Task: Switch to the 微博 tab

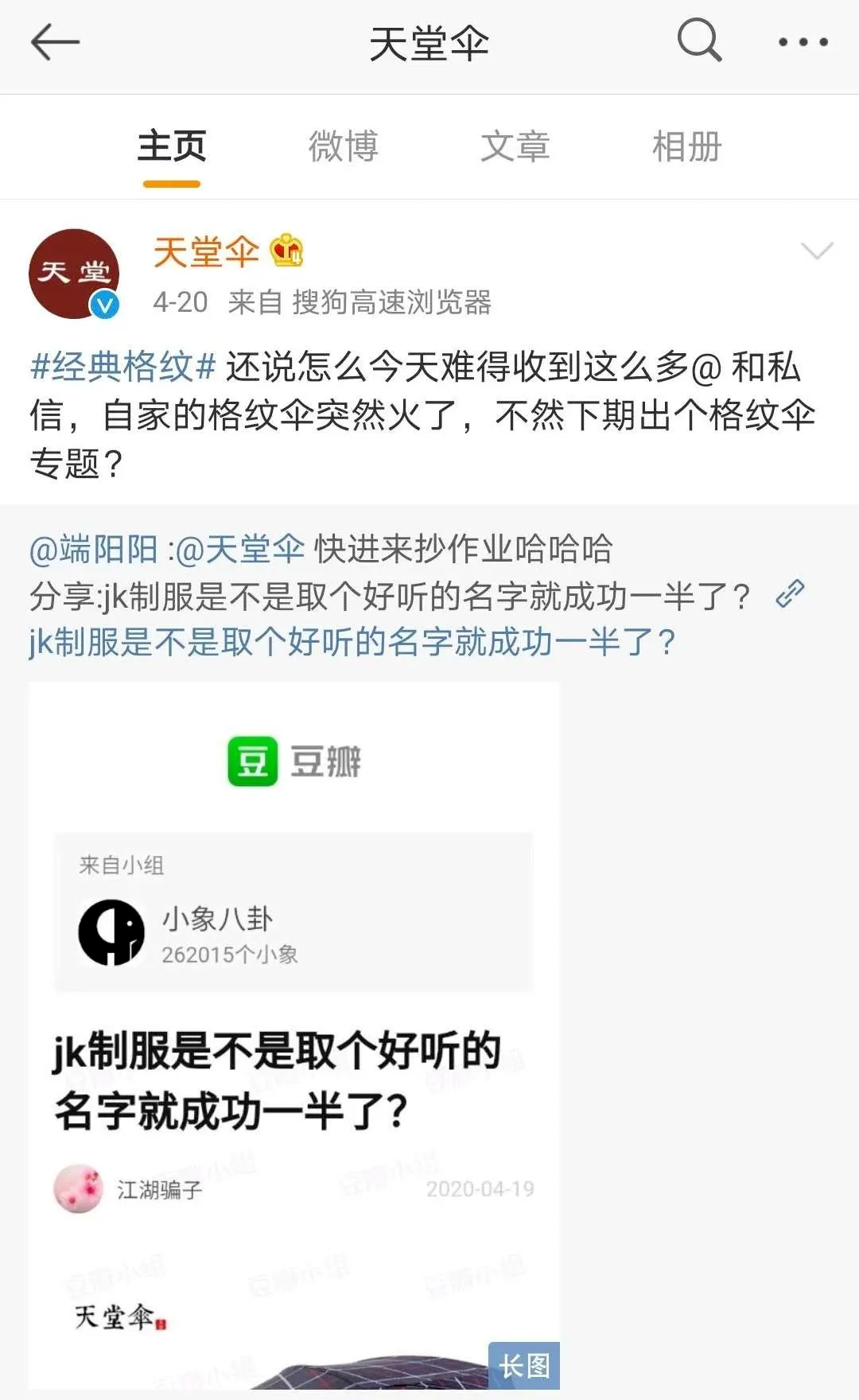Action: 343,148
